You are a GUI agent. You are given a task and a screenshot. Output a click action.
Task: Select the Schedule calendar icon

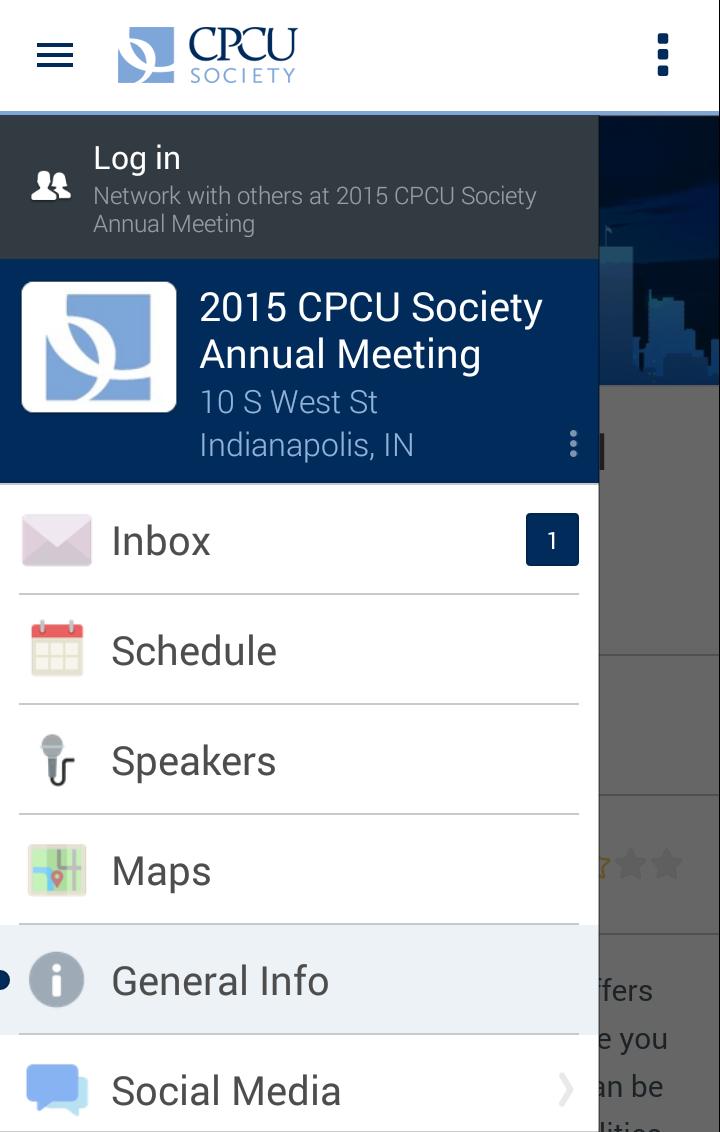[57, 649]
